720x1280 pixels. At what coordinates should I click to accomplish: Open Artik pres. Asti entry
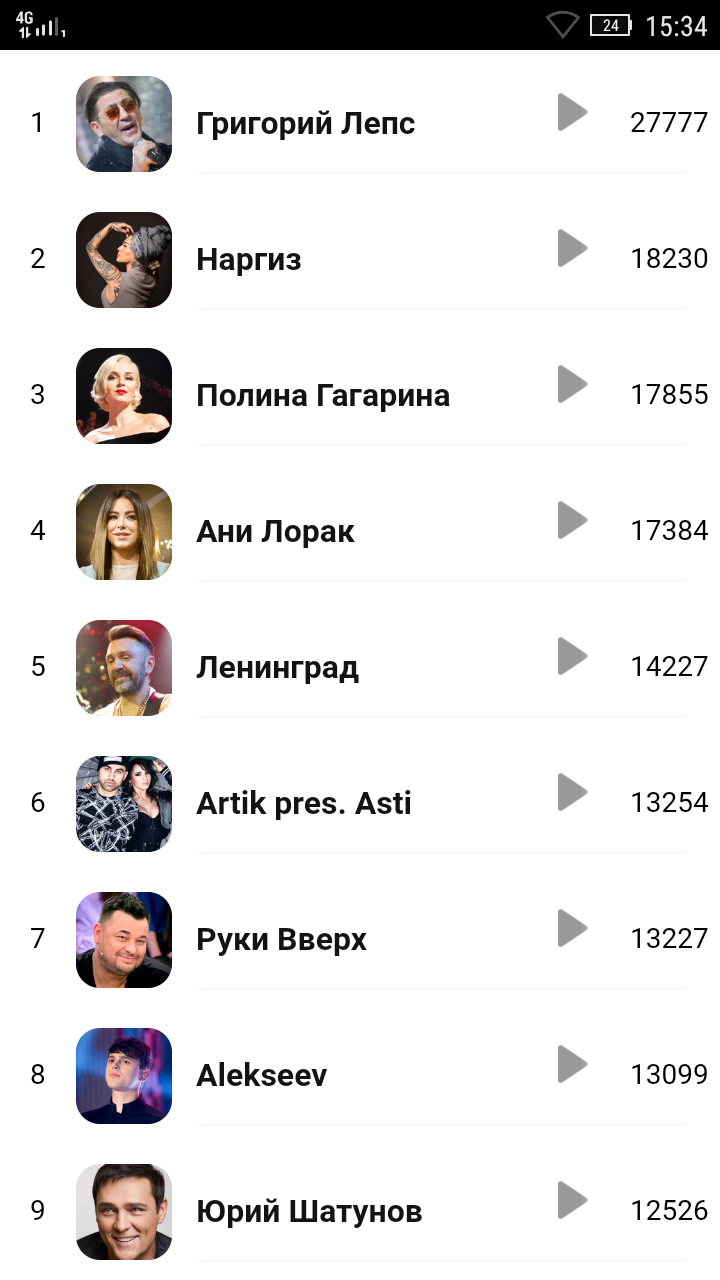point(303,804)
